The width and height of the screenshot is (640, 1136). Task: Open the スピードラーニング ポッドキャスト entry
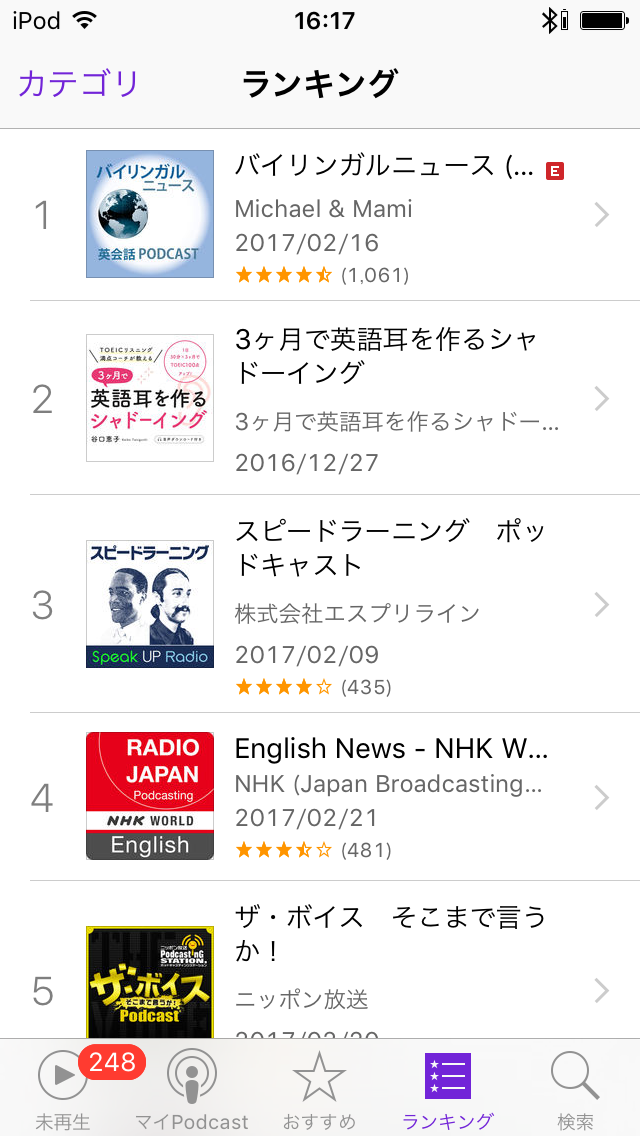coord(320,604)
